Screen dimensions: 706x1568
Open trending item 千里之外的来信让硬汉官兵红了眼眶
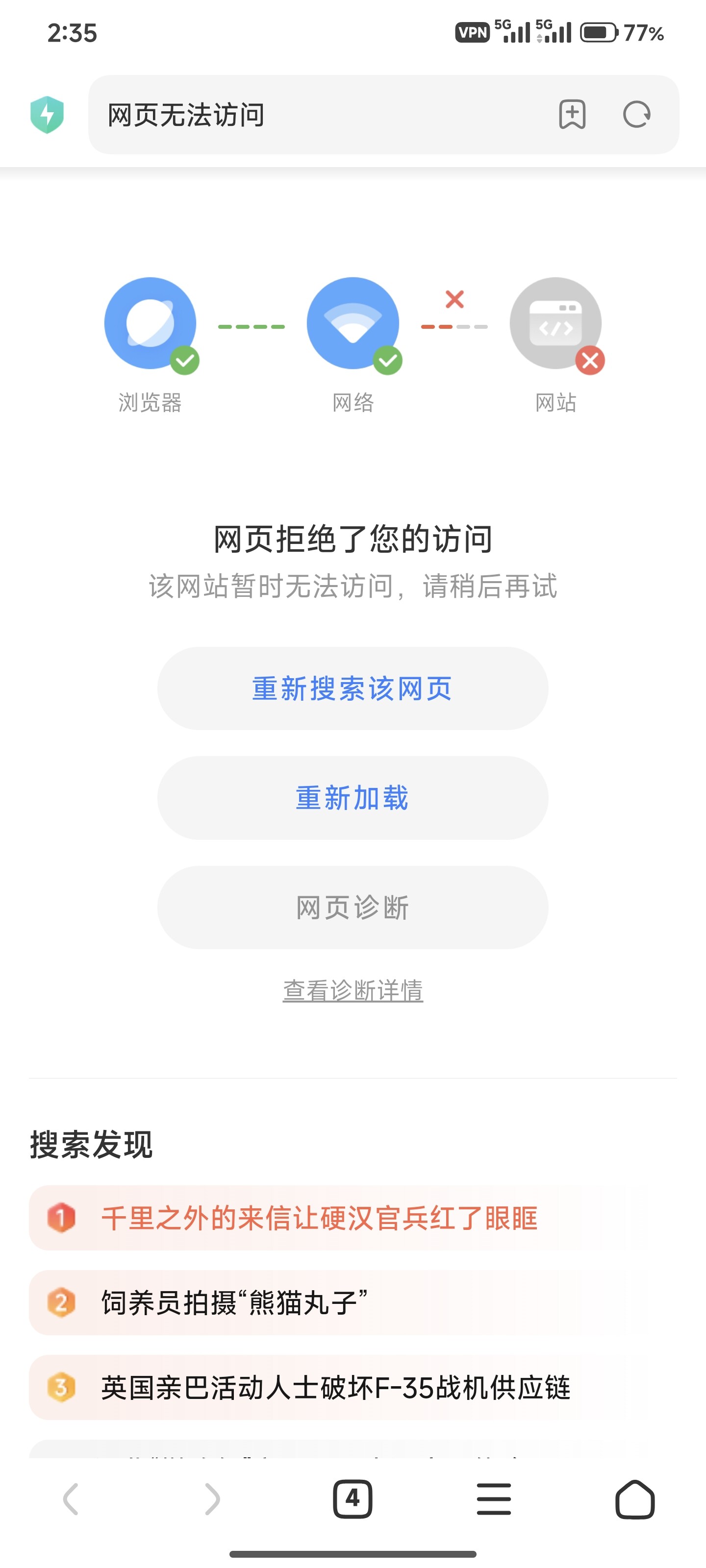pos(353,1218)
